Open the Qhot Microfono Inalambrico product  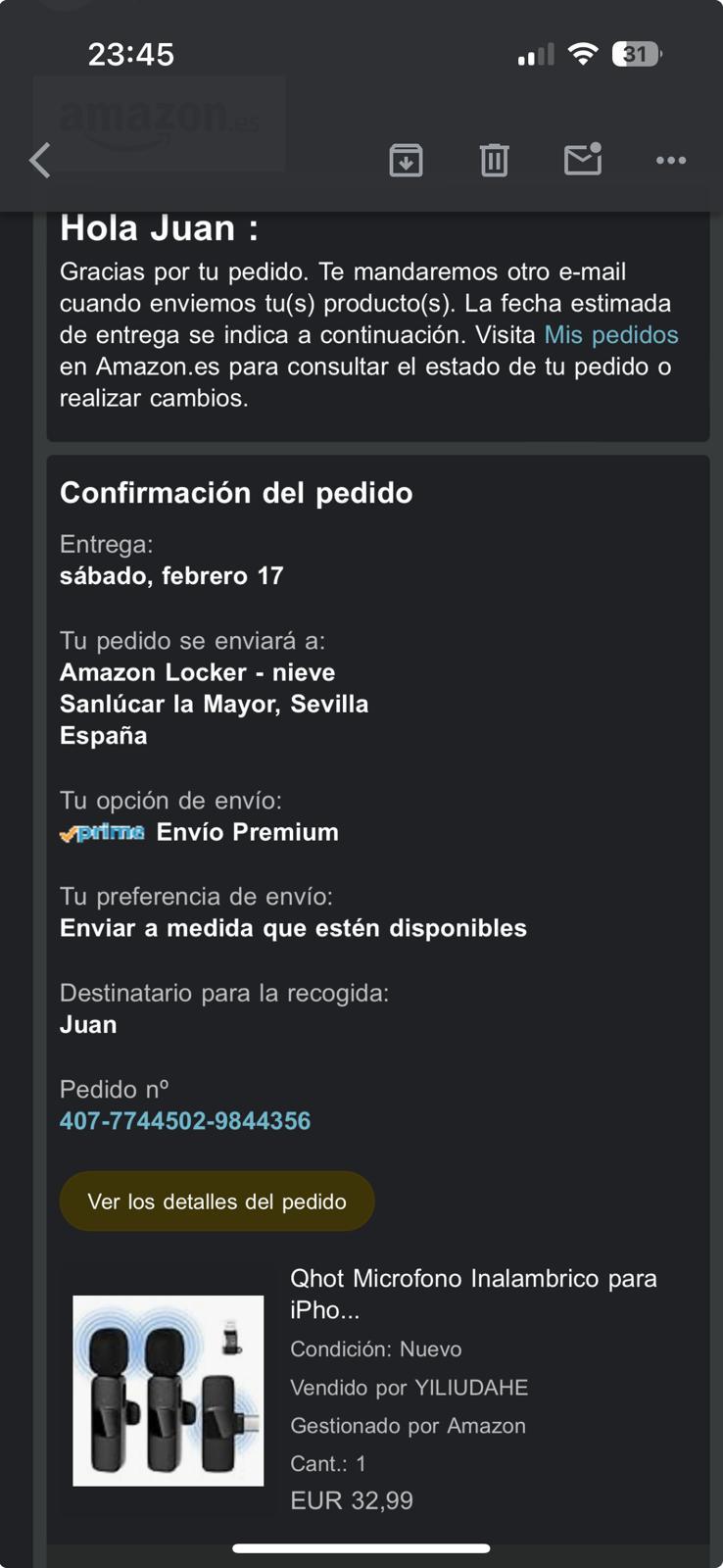pyautogui.click(x=472, y=1294)
